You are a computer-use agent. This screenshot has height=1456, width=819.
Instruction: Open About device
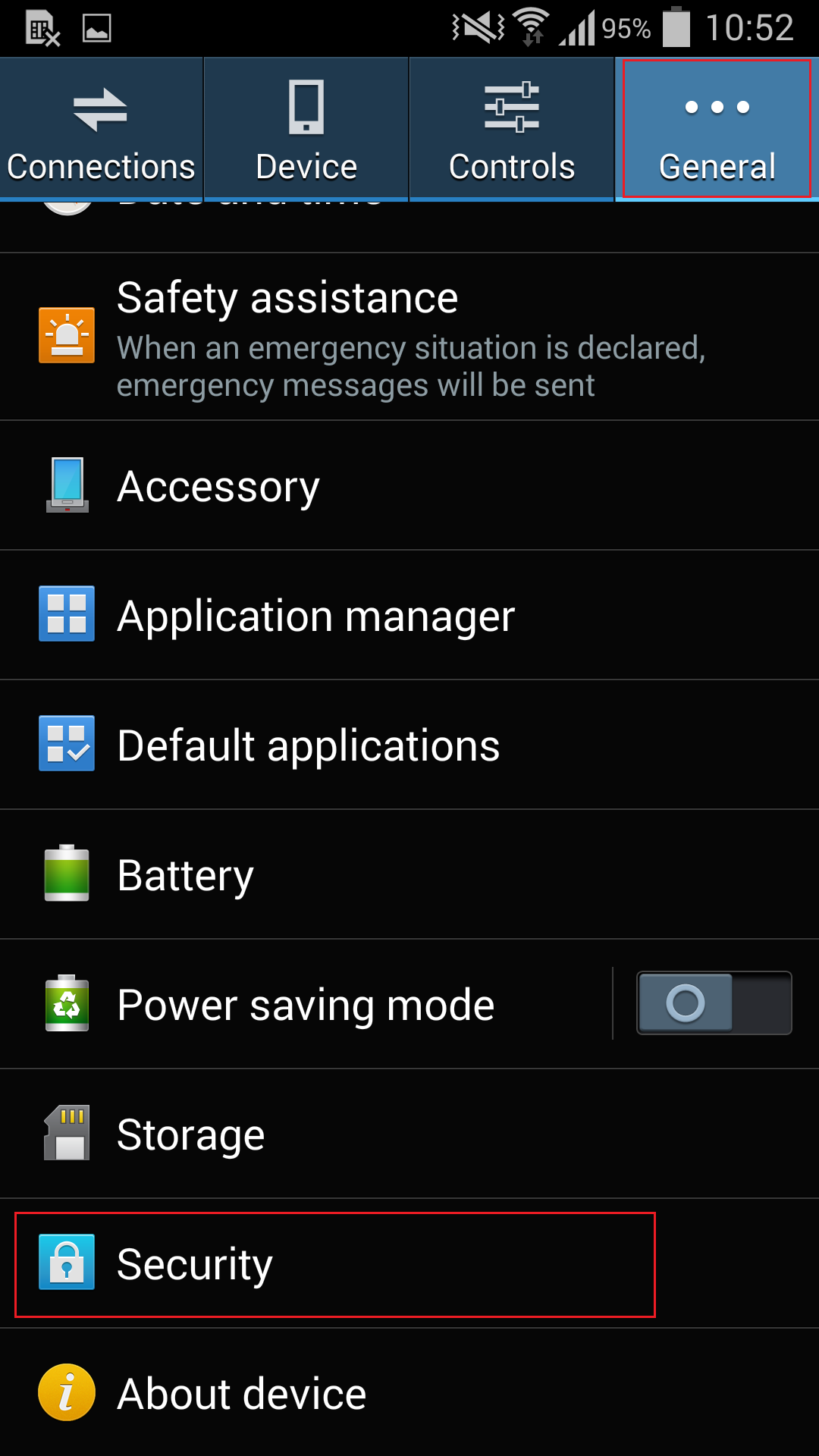409,1392
